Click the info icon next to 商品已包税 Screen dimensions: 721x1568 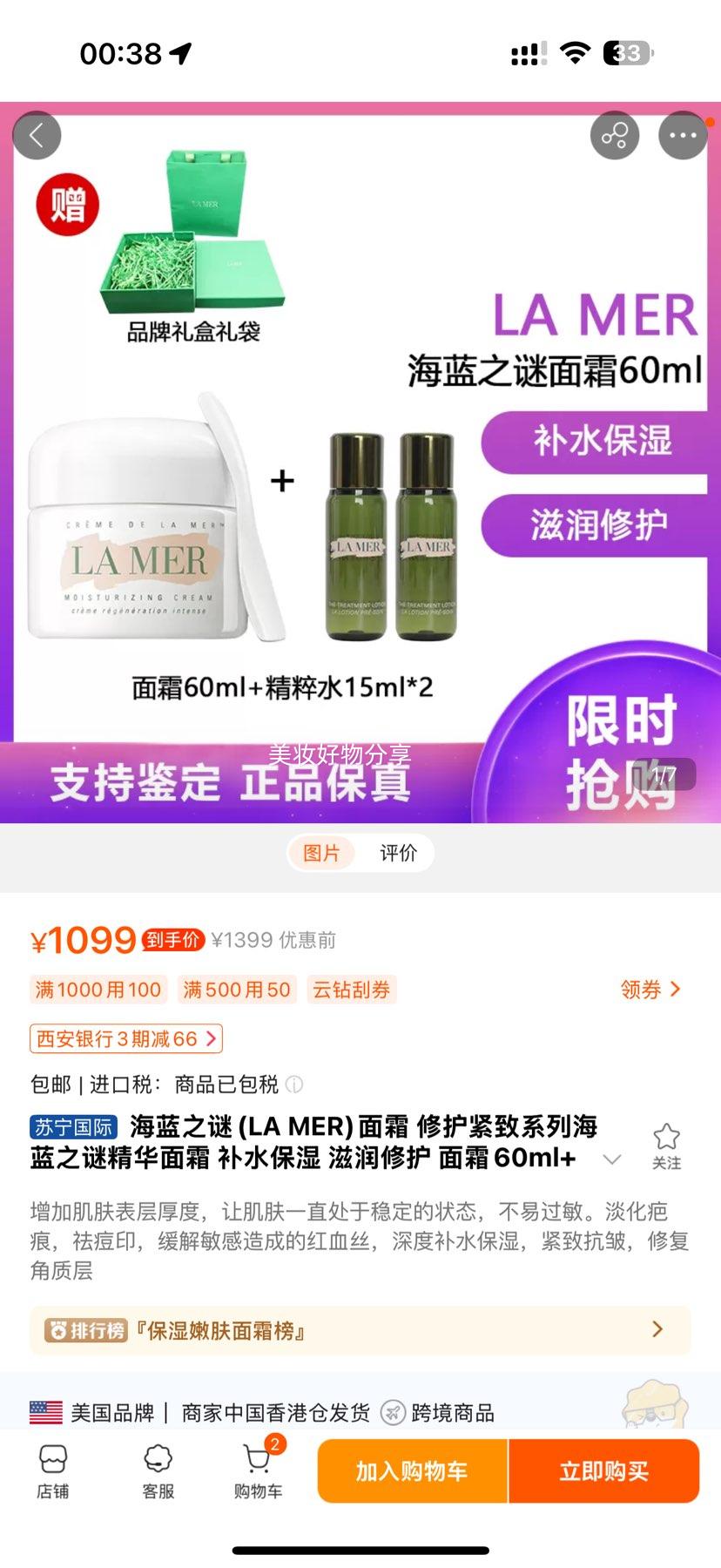pyautogui.click(x=296, y=1085)
